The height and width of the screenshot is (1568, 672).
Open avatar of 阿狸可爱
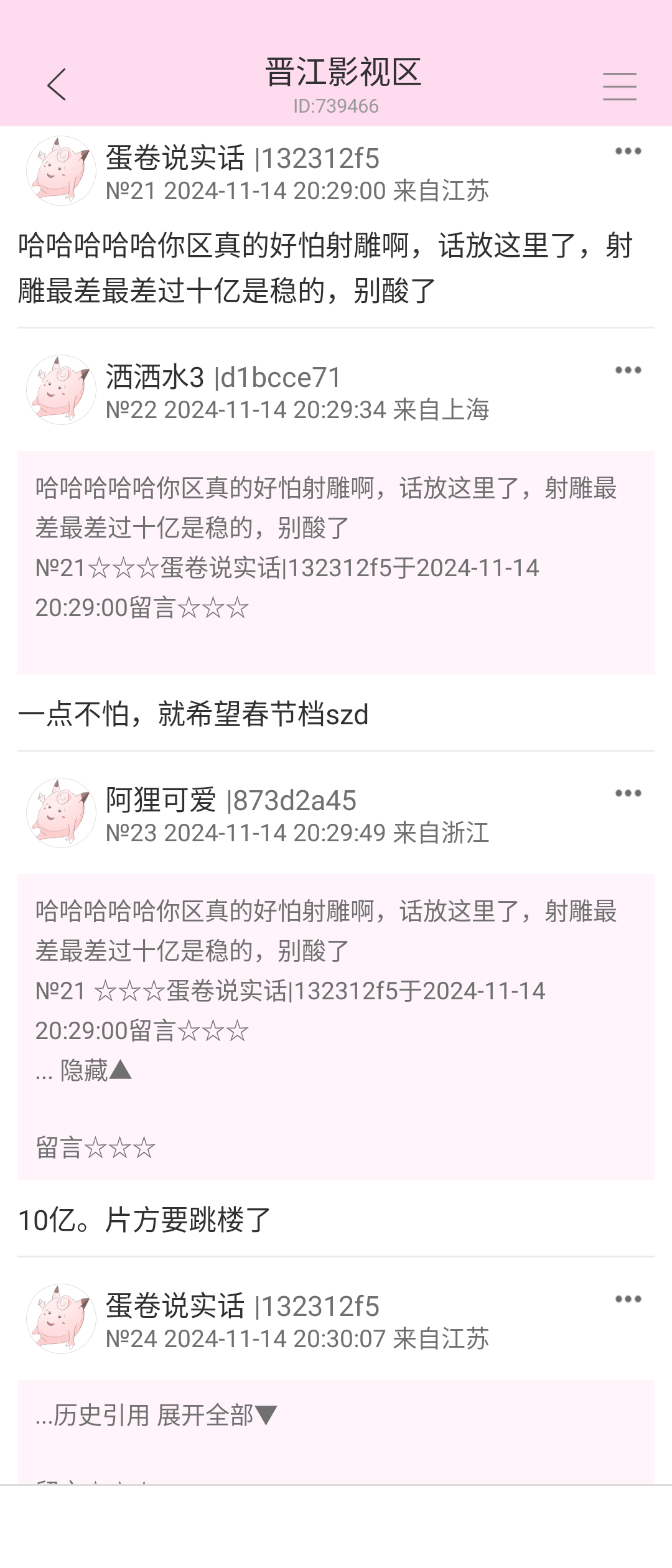61,813
